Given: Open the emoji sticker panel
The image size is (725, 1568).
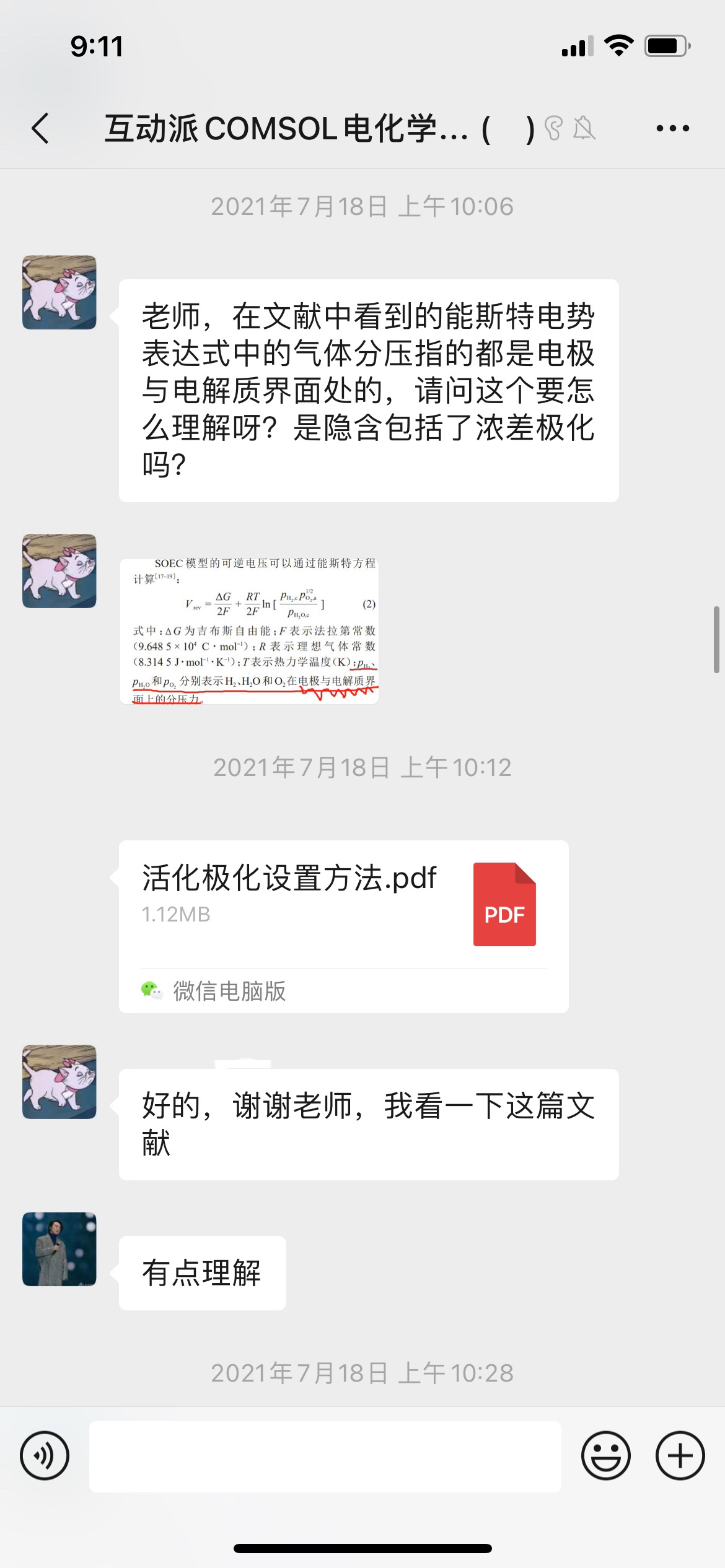Looking at the screenshot, I should coord(605,1456).
